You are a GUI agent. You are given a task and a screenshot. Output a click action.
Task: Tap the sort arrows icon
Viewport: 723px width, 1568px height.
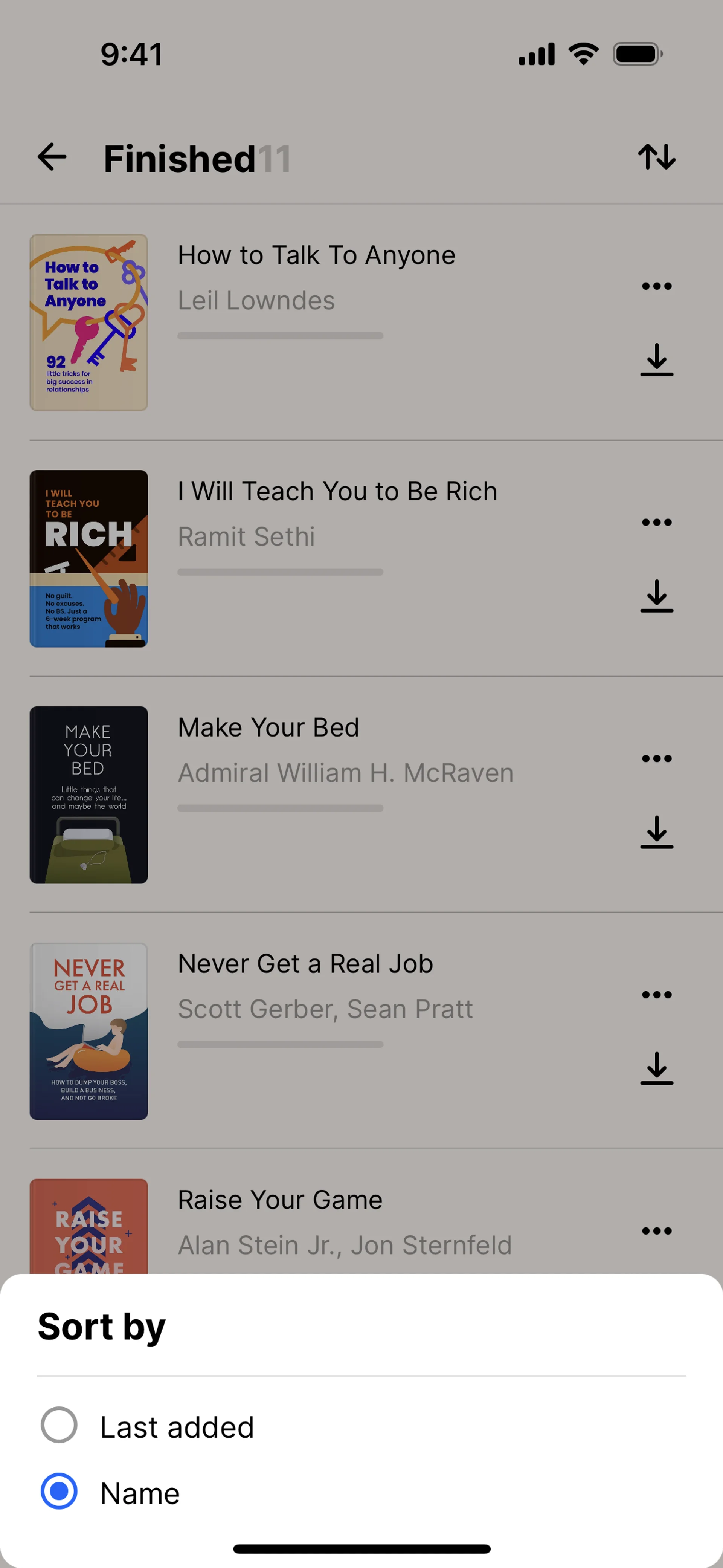(657, 157)
